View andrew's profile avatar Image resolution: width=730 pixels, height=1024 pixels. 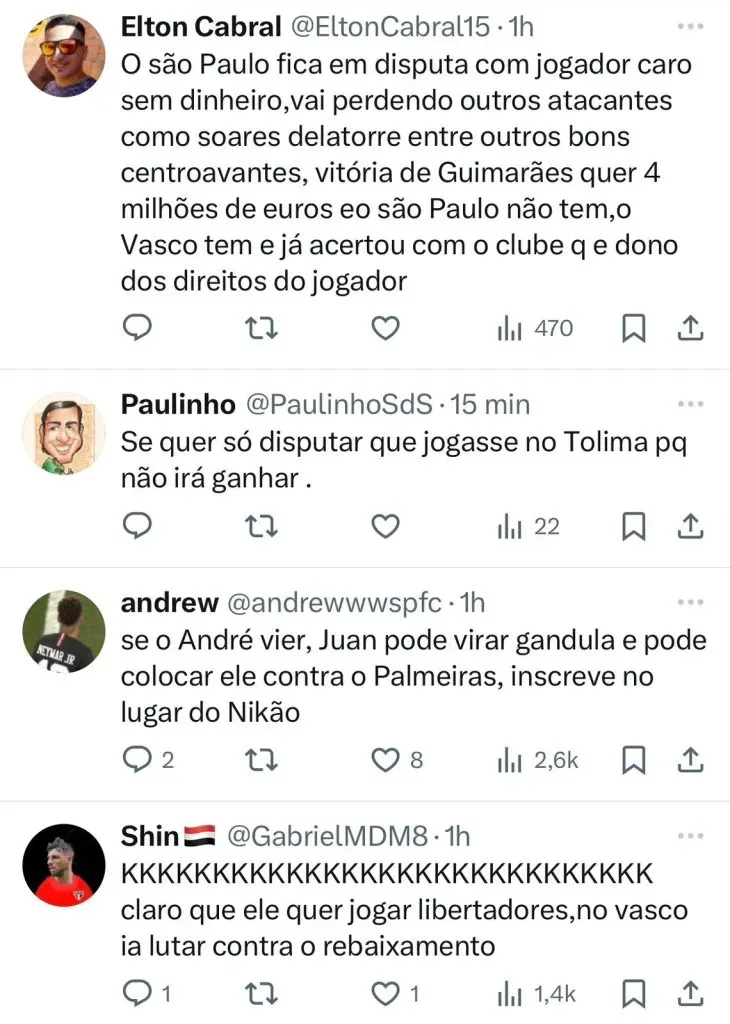[63, 631]
